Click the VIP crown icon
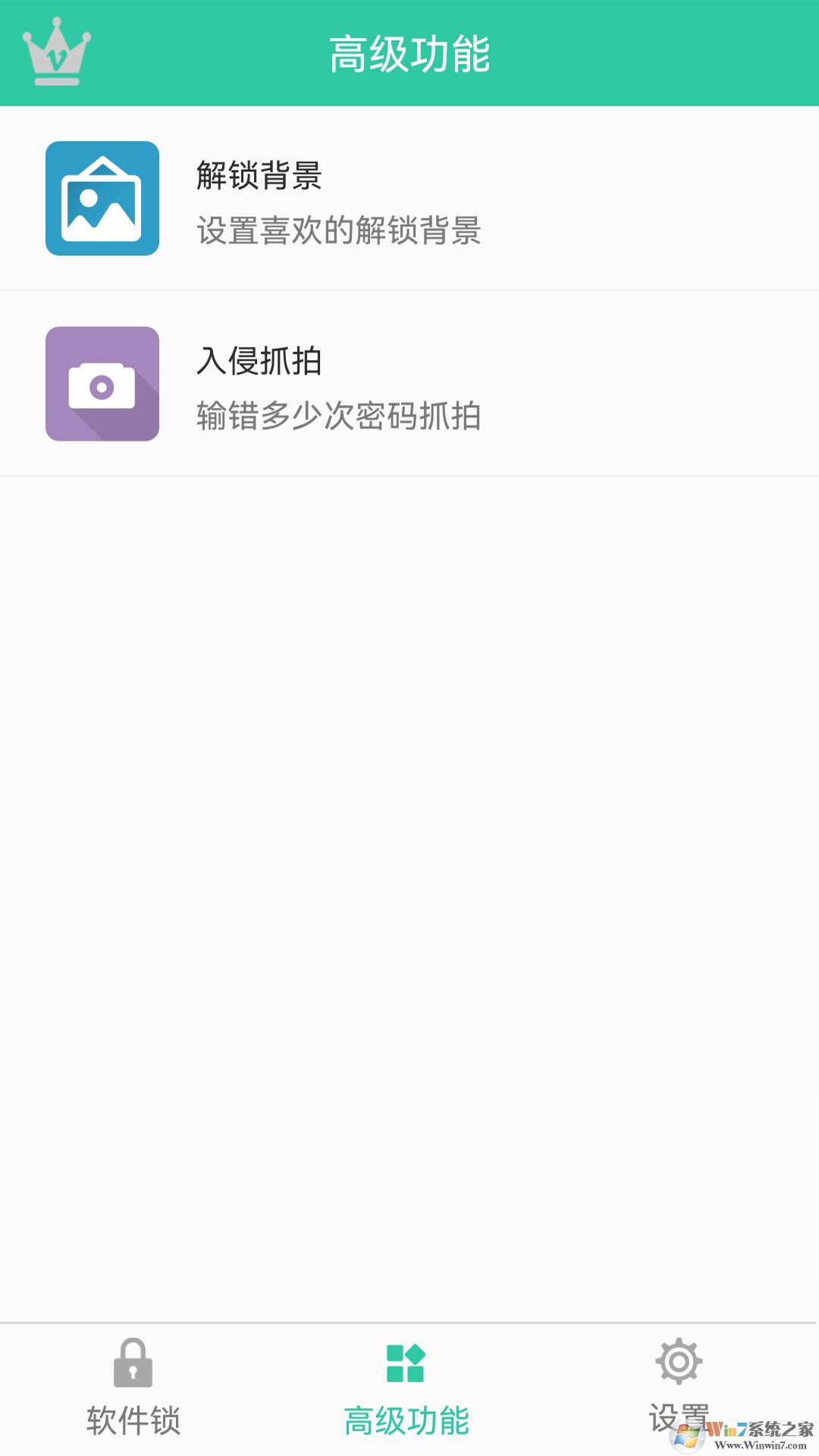Image resolution: width=819 pixels, height=1456 pixels. click(55, 49)
